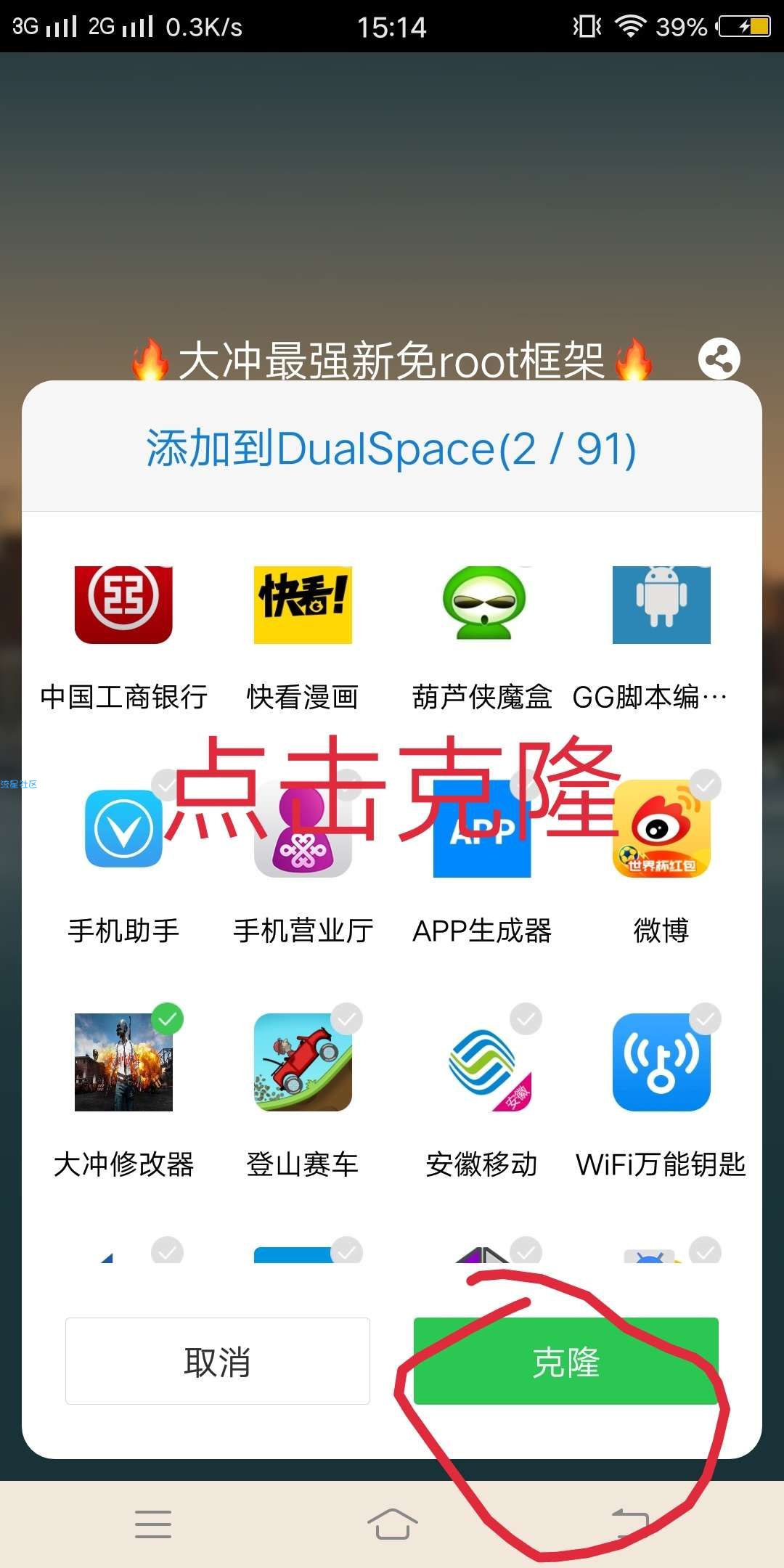
Task: Open the system menu key
Action: [x=153, y=1523]
